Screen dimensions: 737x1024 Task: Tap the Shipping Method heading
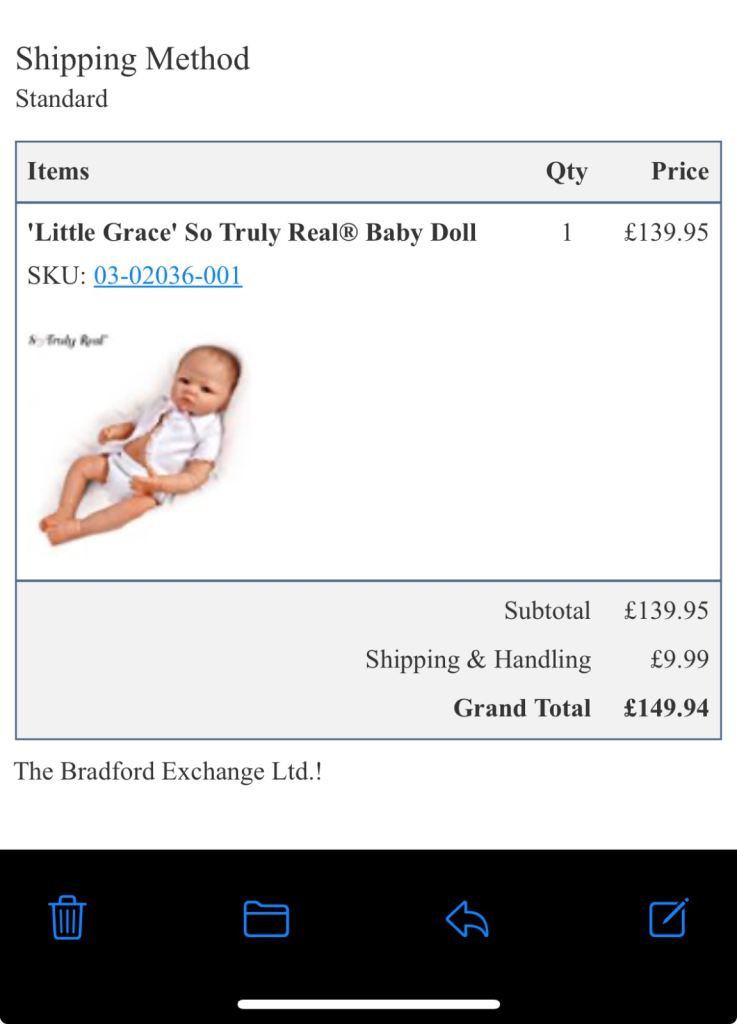click(x=133, y=59)
